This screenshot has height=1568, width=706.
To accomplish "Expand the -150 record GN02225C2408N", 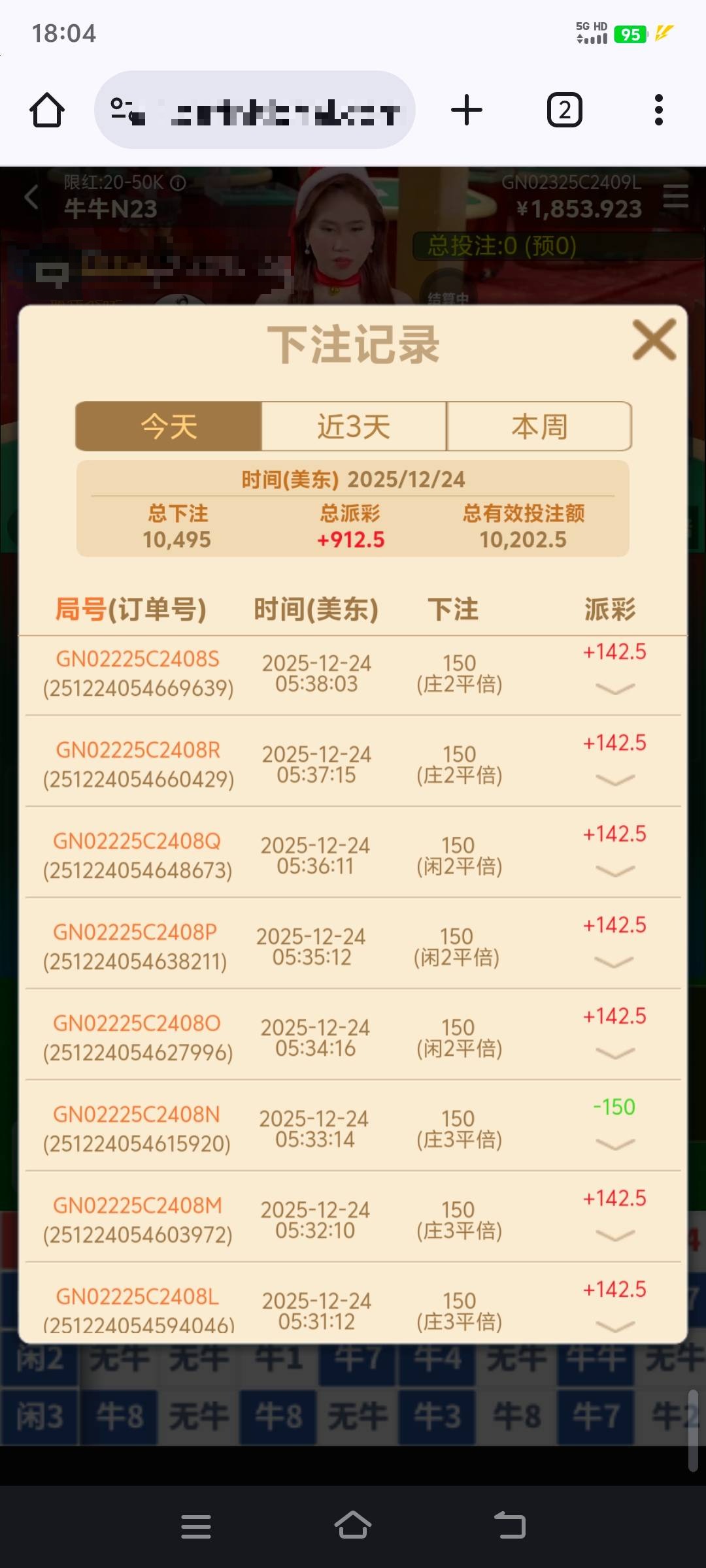I will (615, 1144).
